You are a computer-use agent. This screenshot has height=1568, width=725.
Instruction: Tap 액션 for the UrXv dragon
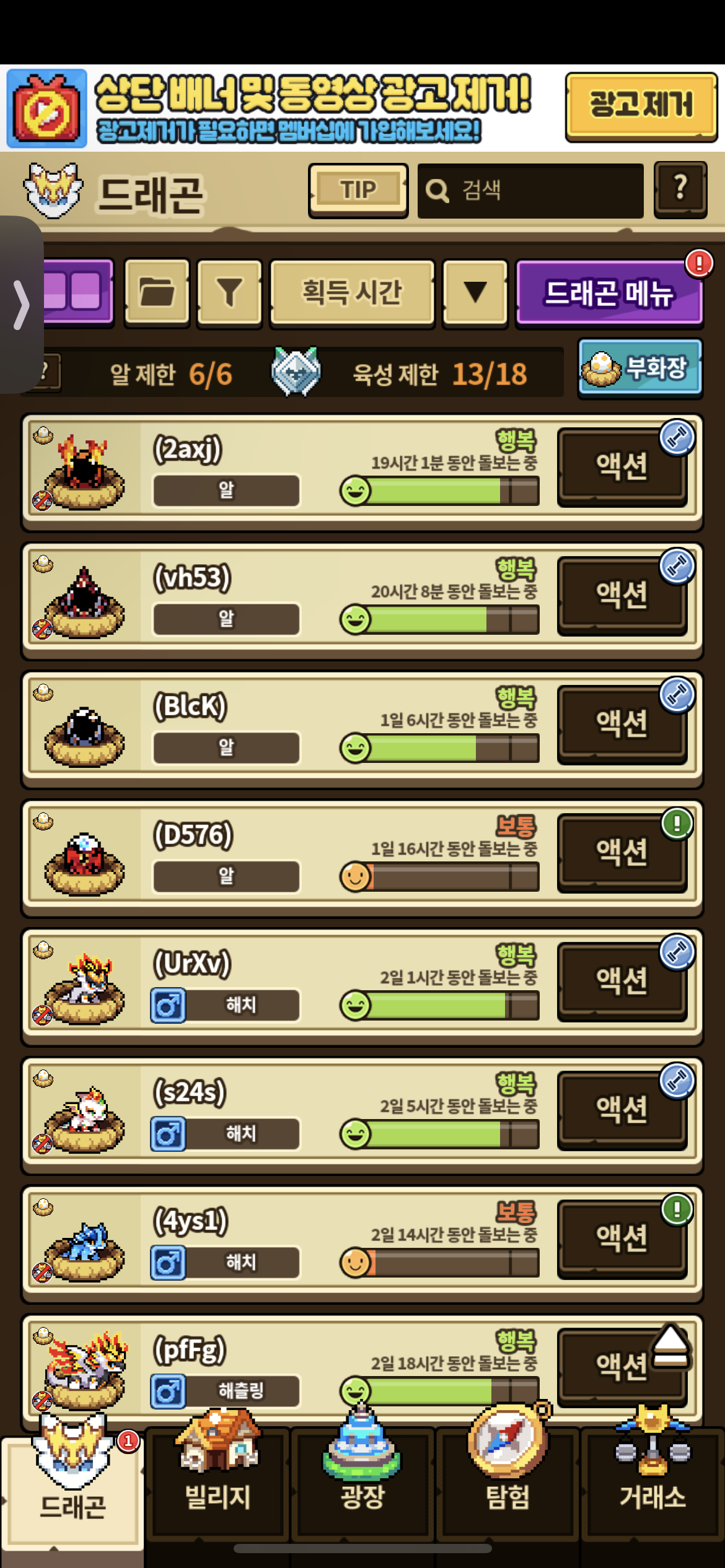point(622,982)
